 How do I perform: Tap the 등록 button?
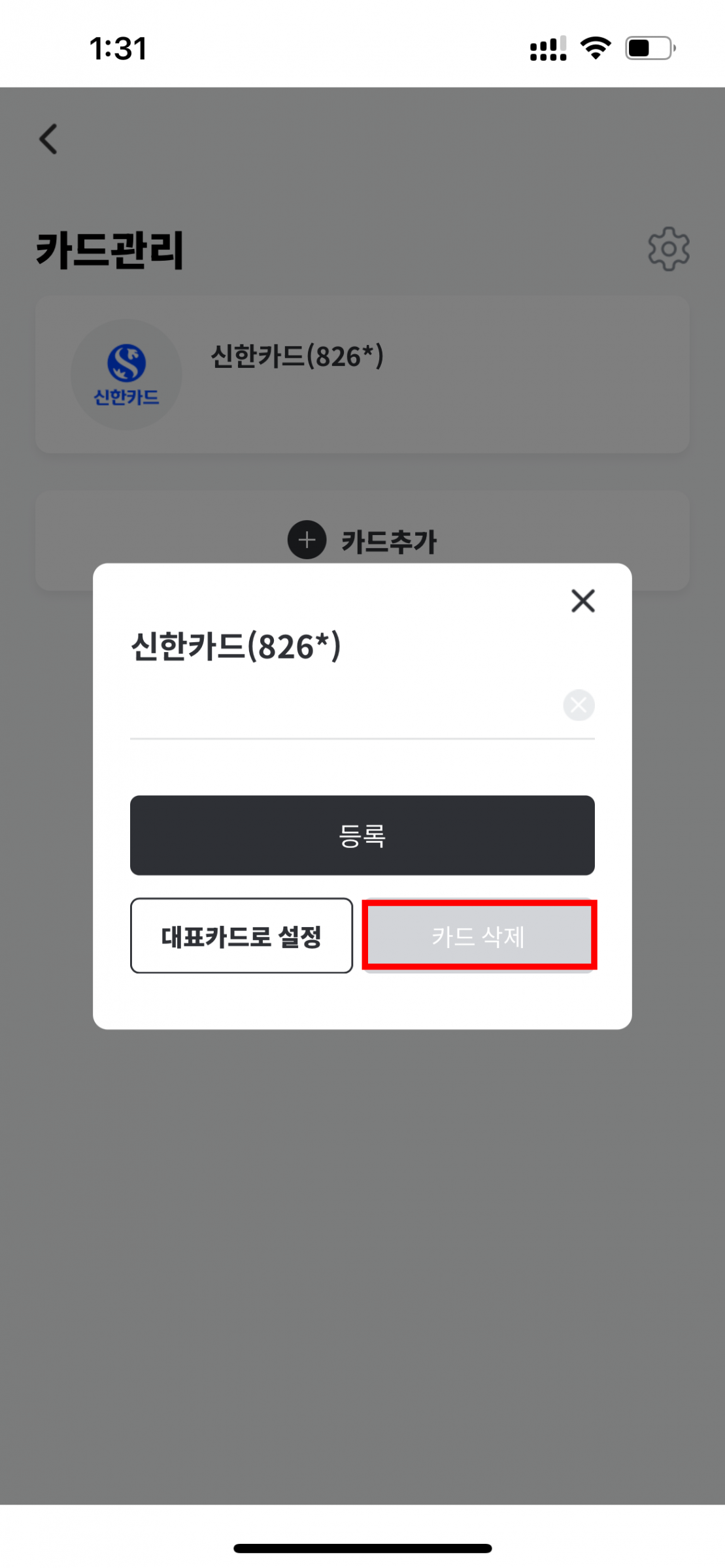pos(362,835)
